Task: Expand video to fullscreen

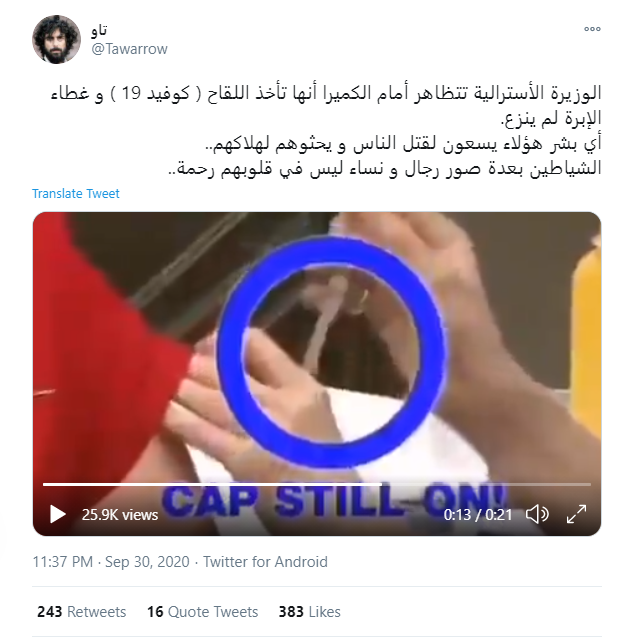Action: click(x=577, y=514)
